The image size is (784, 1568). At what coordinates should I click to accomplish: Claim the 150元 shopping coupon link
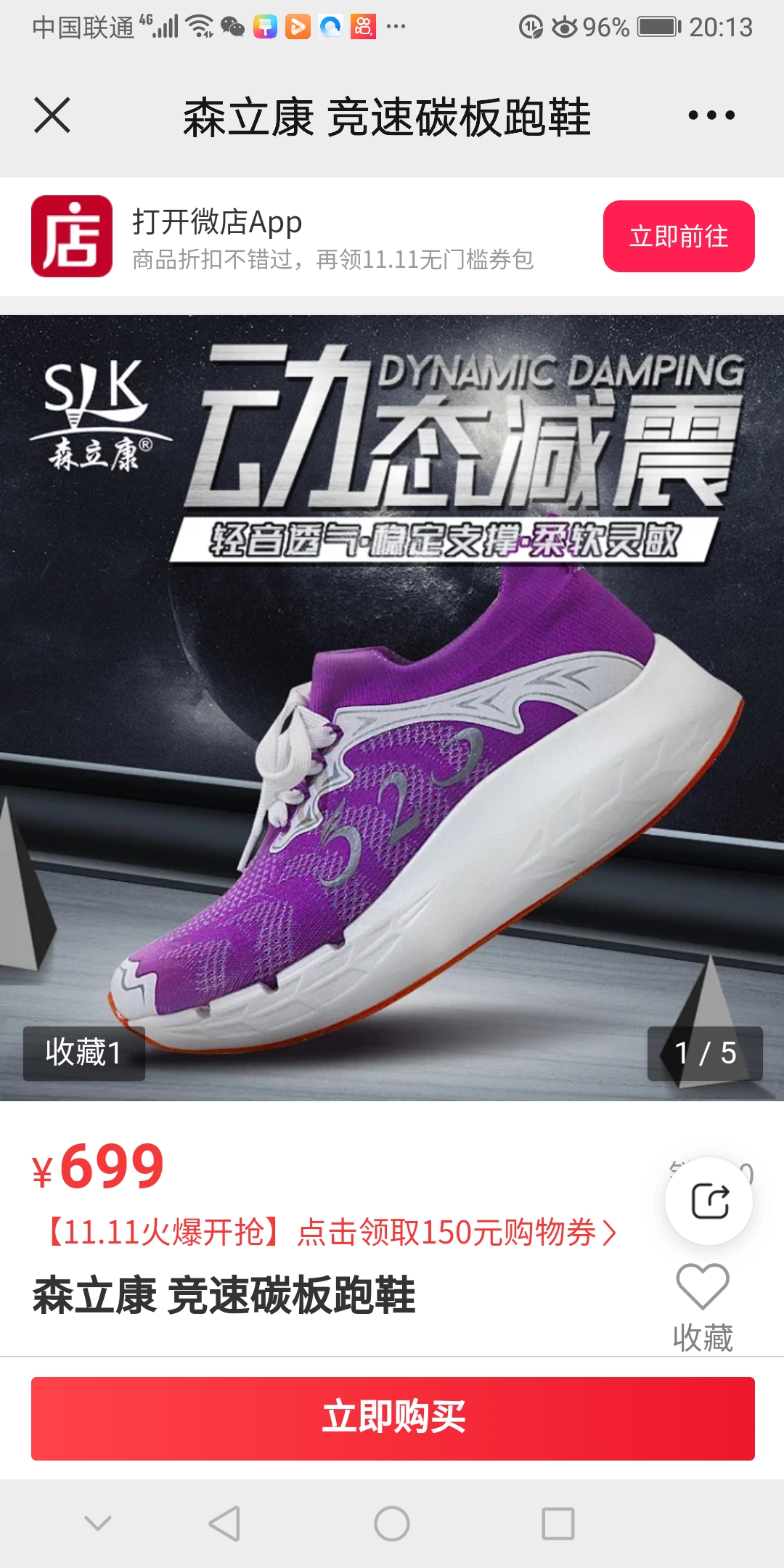coord(331,1233)
